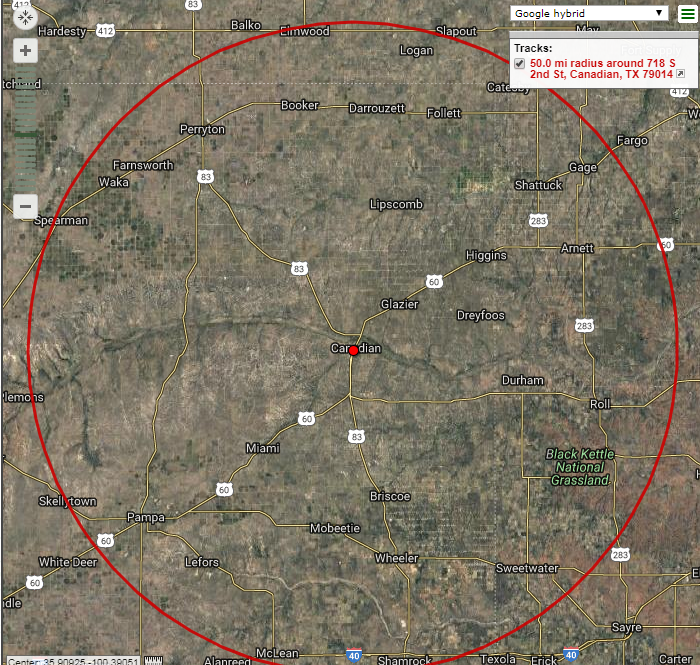Open the Google hybrid map type dropdown
Screen dimensions: 700x665
[x=588, y=13]
